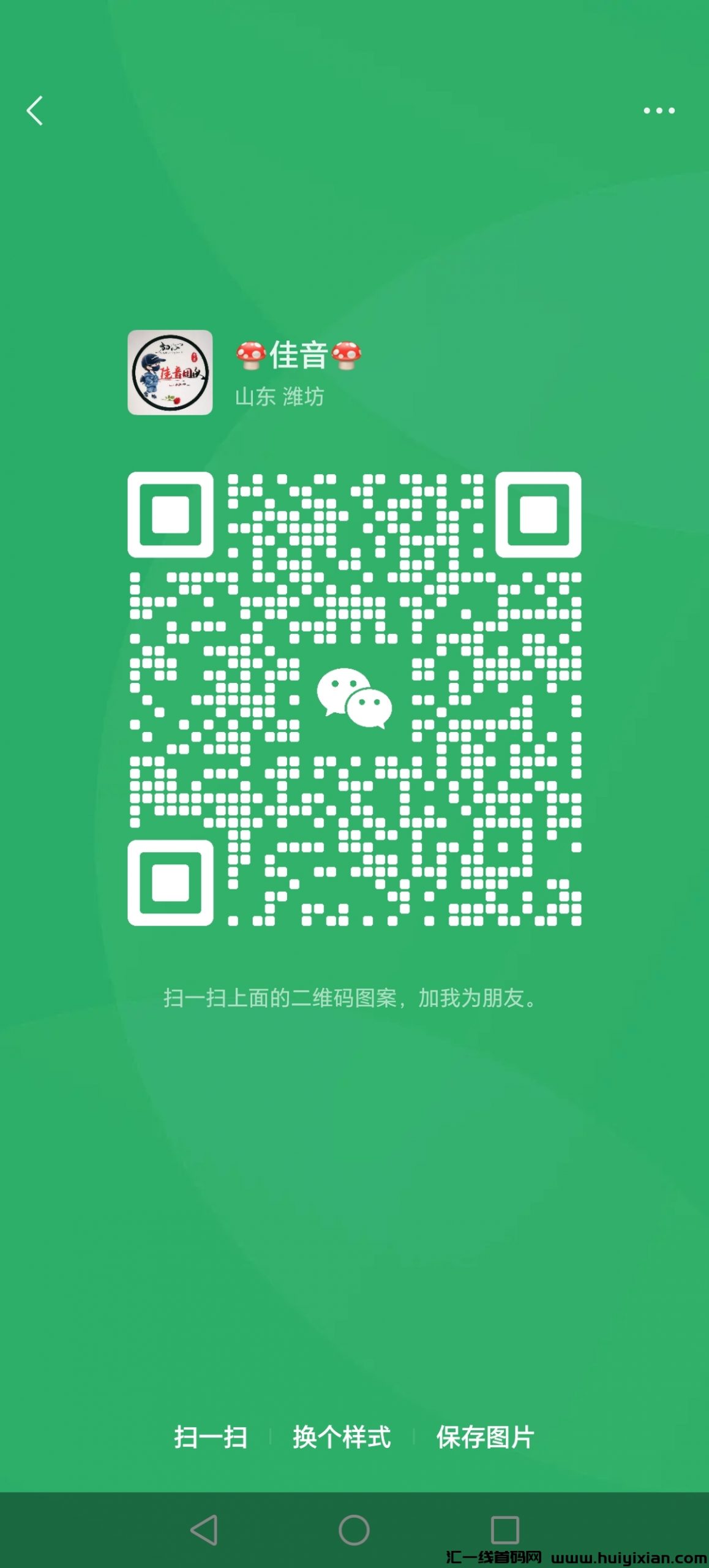
Task: Tap location text 山东 潍坊
Action: click(281, 395)
